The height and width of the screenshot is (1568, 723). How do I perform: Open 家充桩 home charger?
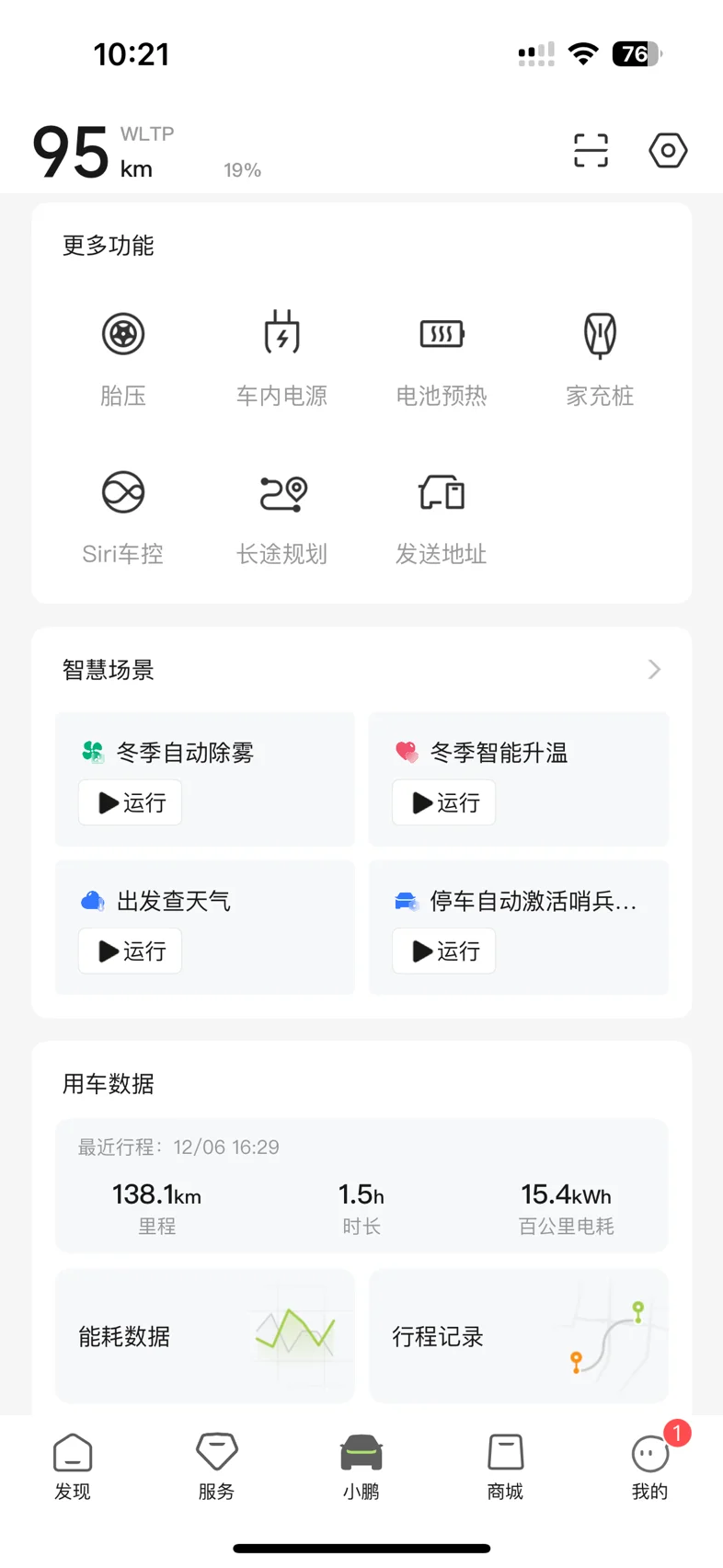(x=600, y=356)
